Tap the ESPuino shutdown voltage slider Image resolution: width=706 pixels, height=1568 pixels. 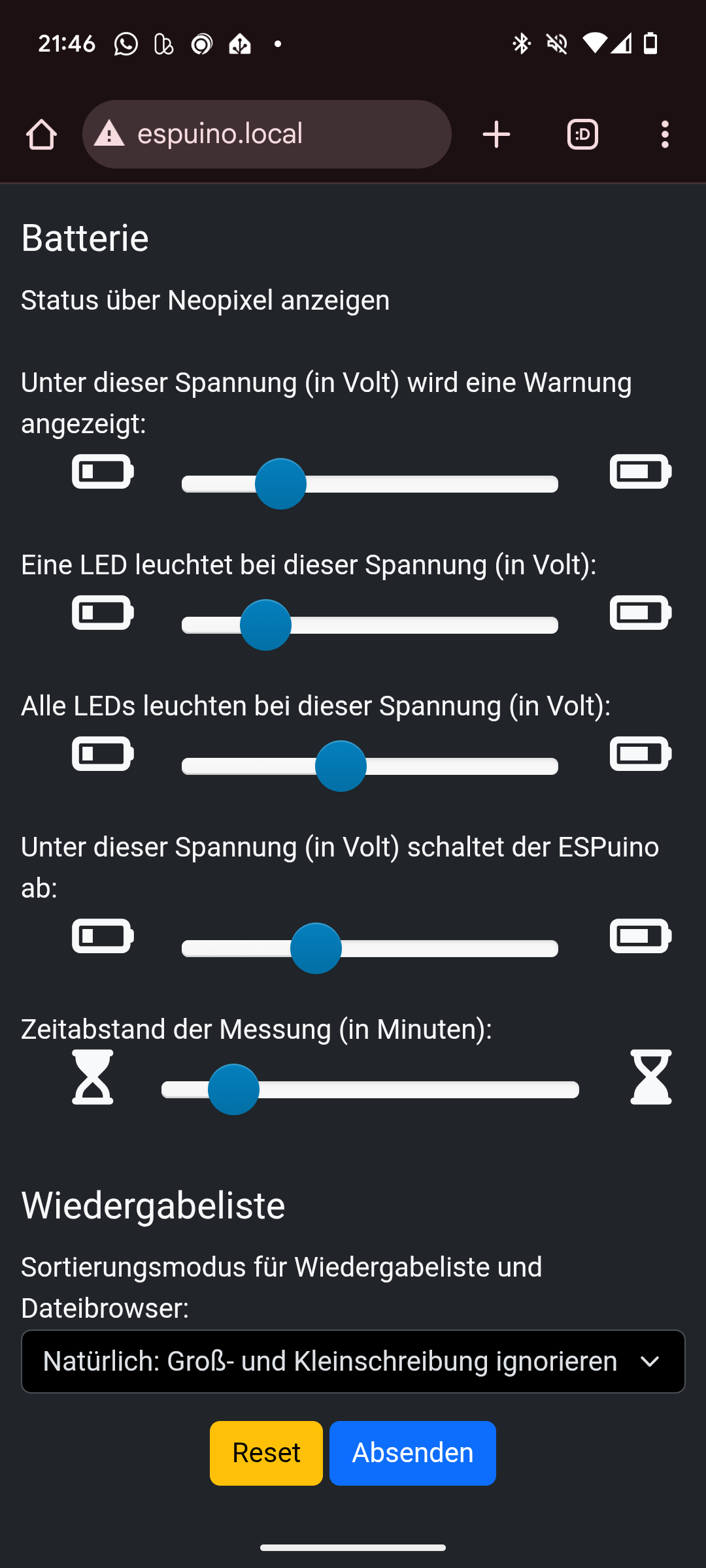370,949
